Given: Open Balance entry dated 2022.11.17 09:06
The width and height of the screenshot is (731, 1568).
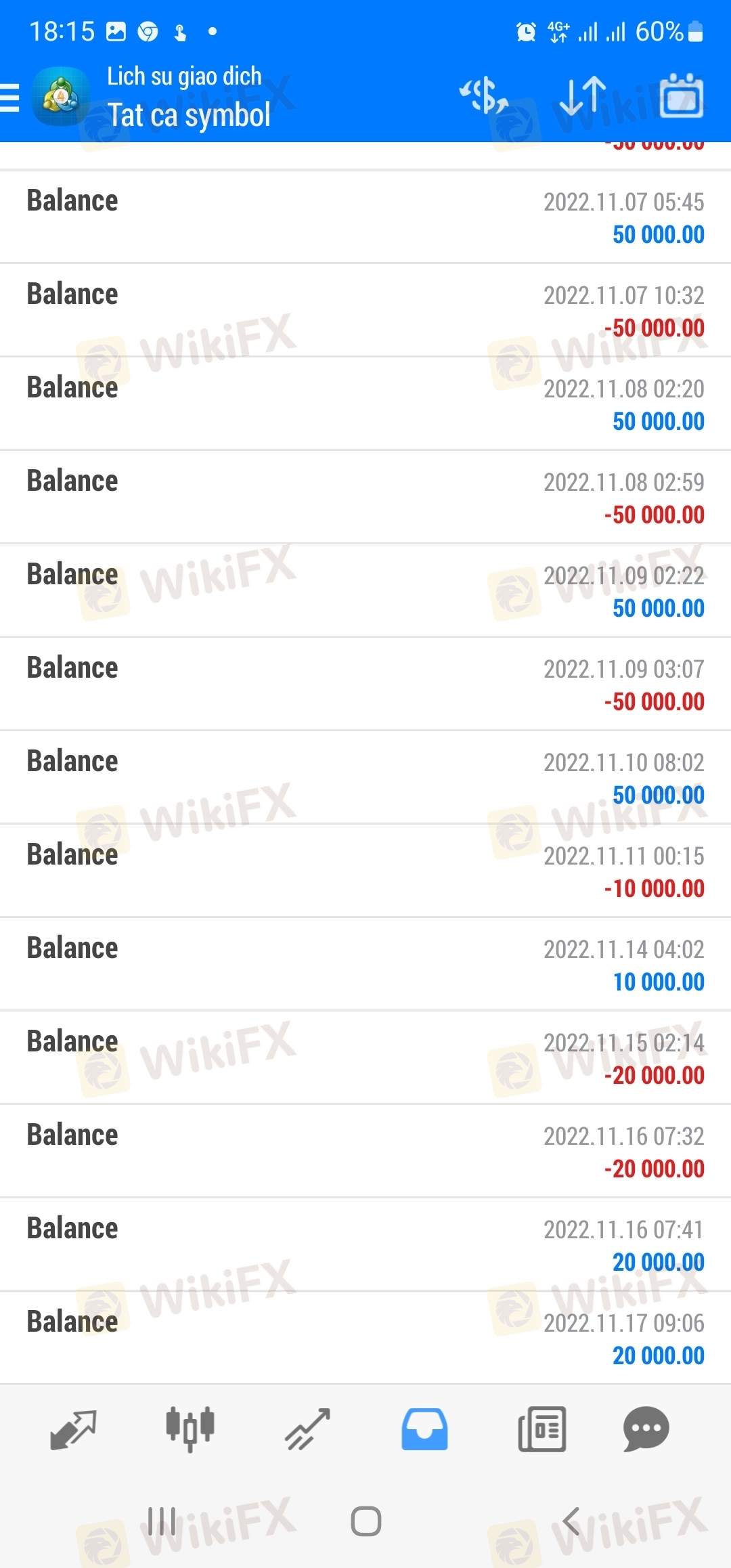Looking at the screenshot, I should 365,1338.
